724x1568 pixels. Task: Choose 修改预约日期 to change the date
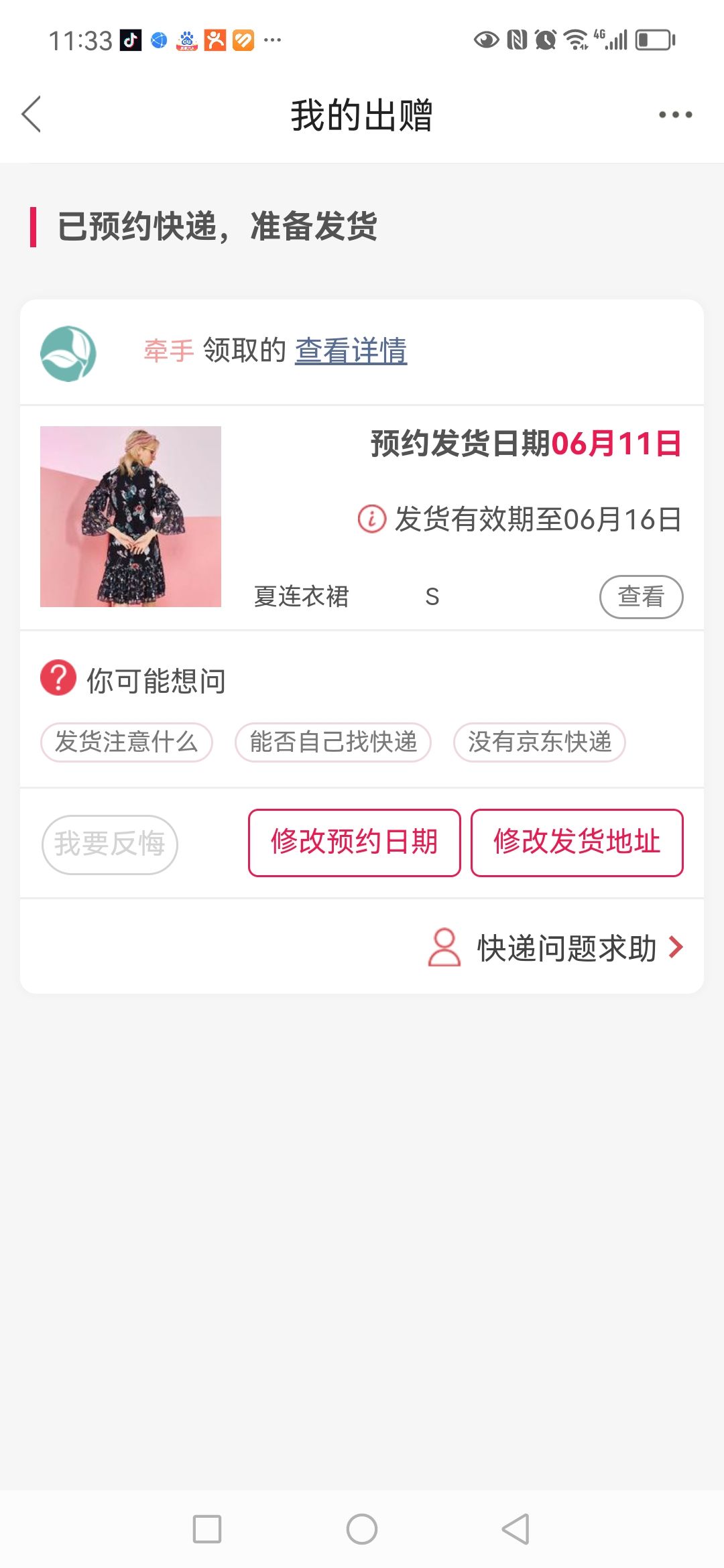pyautogui.click(x=355, y=843)
